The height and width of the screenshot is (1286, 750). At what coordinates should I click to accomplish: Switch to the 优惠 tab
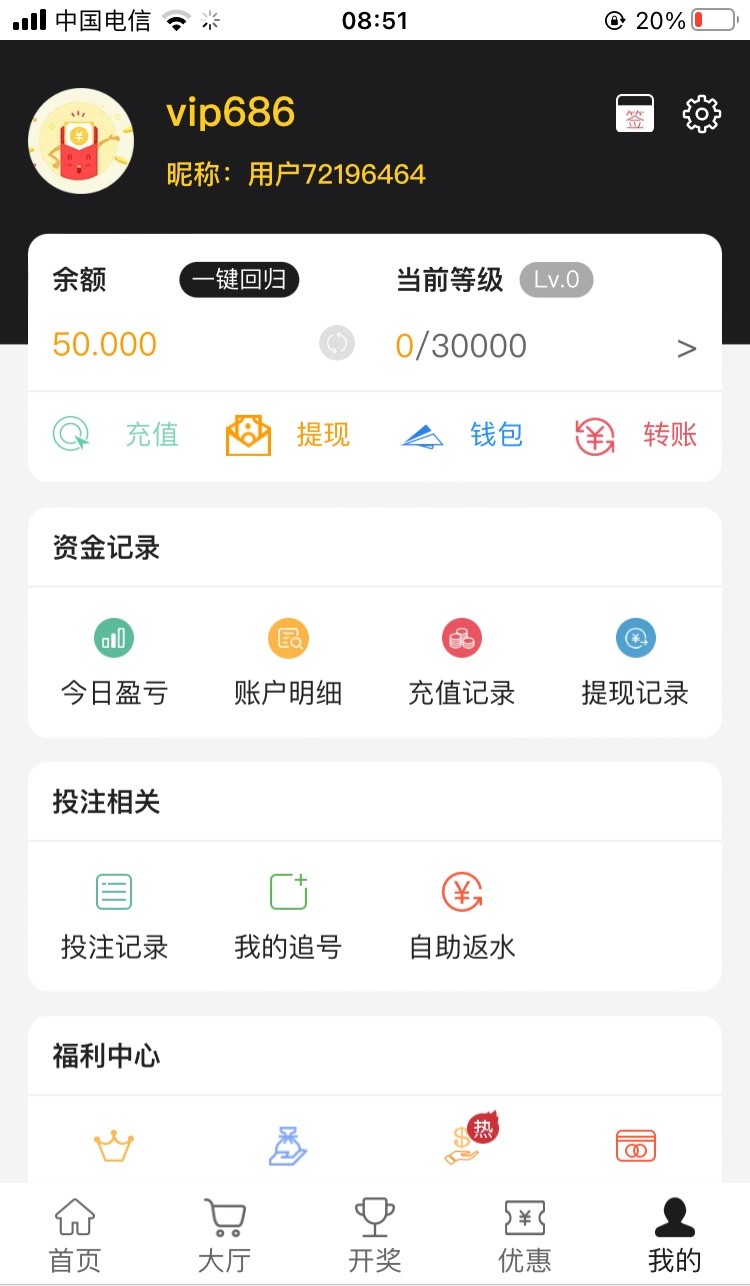pyautogui.click(x=525, y=1236)
